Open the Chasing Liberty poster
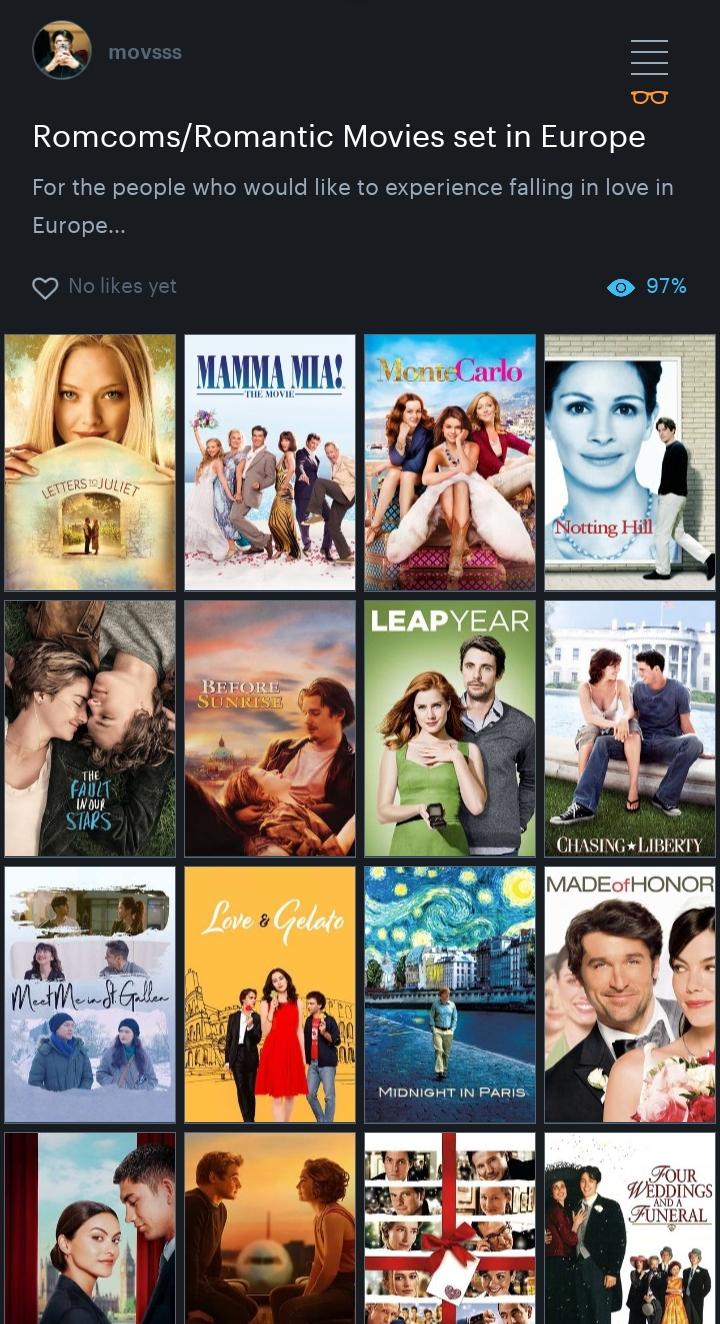Image resolution: width=720 pixels, height=1324 pixels. pyautogui.click(x=630, y=728)
